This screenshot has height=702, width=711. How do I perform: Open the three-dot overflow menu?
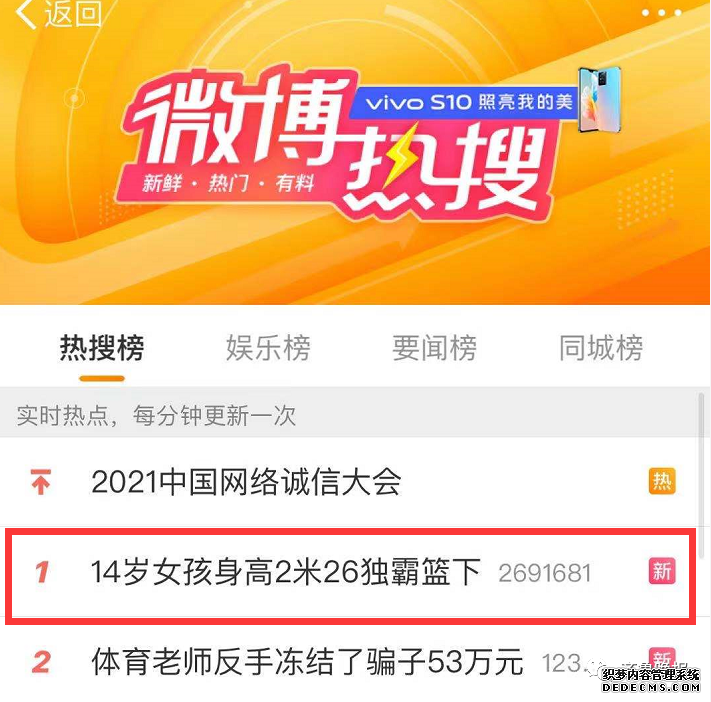point(661,13)
